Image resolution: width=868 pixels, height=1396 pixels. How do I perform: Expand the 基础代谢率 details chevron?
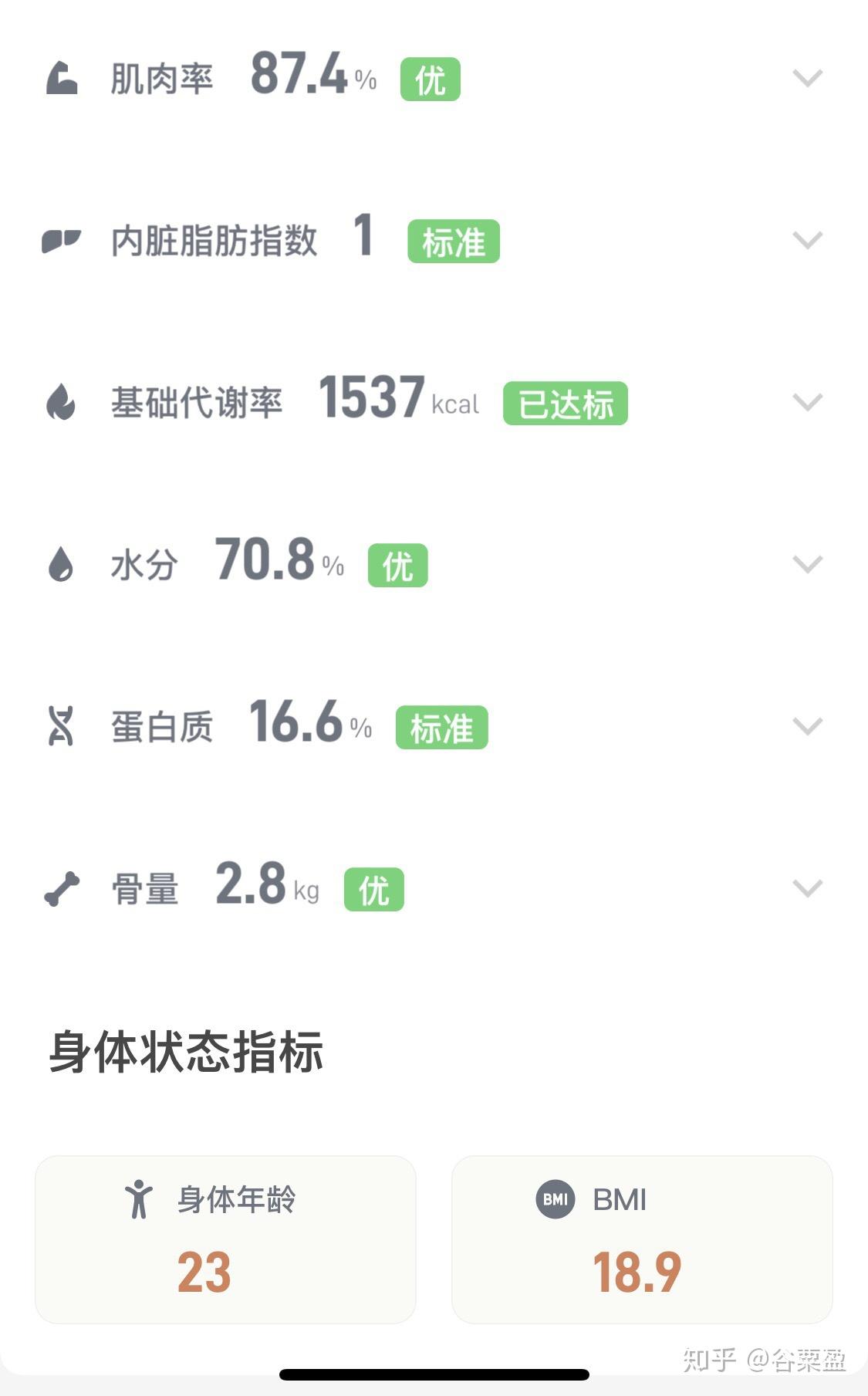click(807, 402)
